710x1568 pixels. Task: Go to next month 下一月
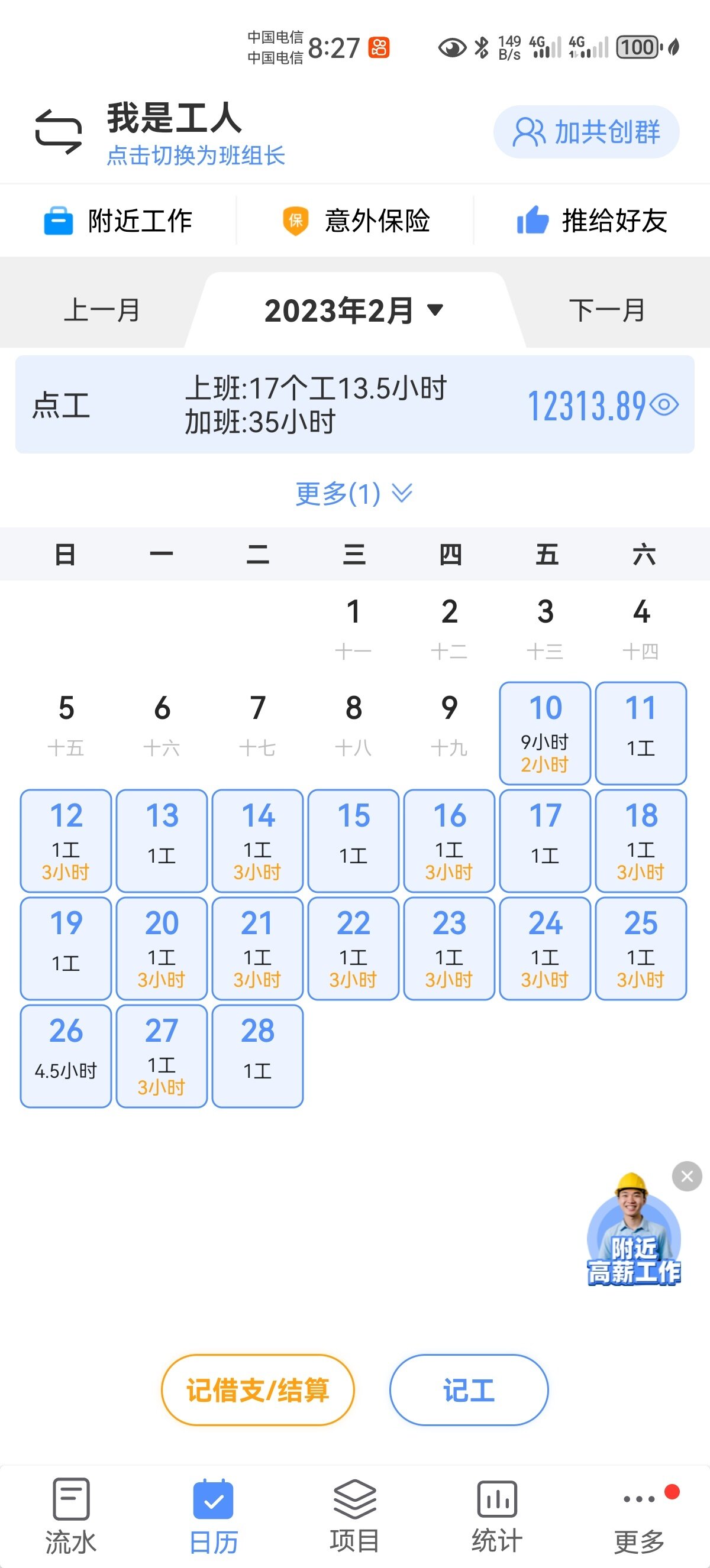point(607,310)
